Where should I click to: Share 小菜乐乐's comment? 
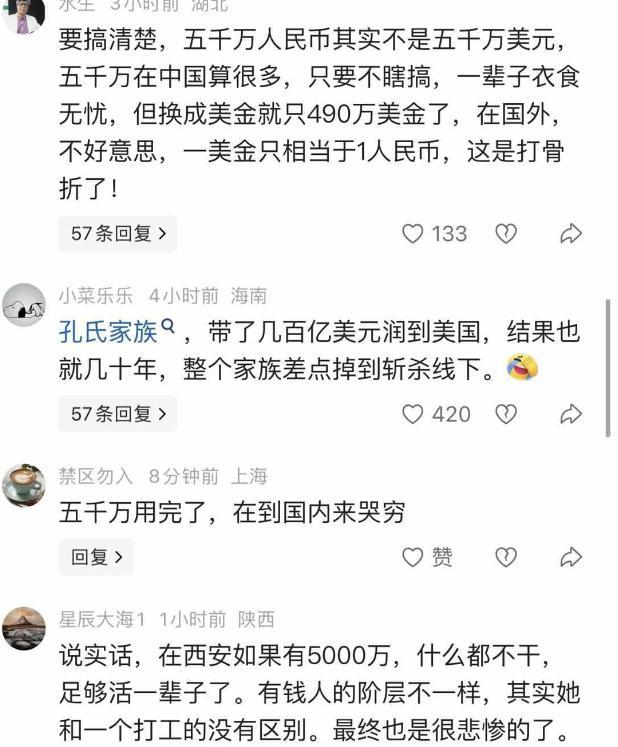pos(571,414)
